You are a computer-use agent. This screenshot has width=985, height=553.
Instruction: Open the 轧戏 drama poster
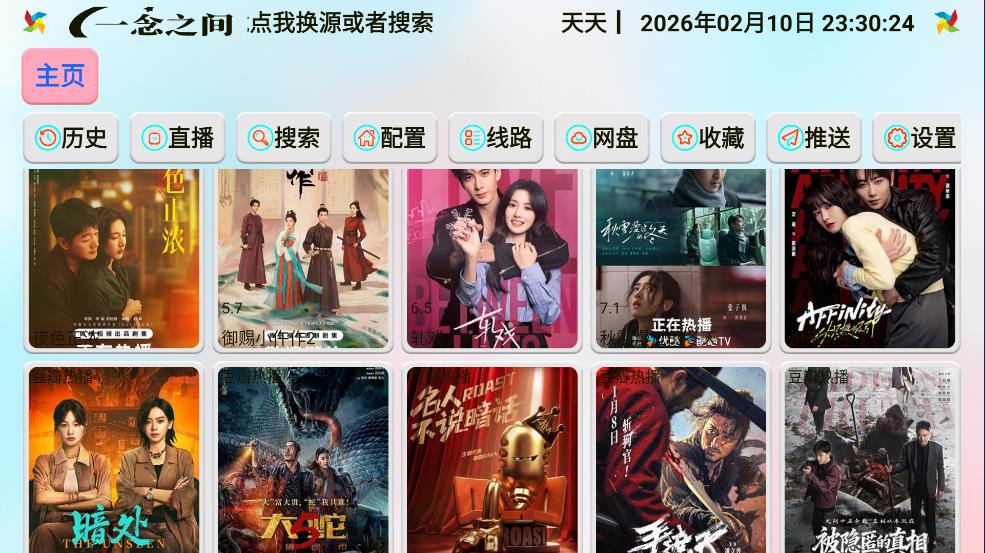492,258
